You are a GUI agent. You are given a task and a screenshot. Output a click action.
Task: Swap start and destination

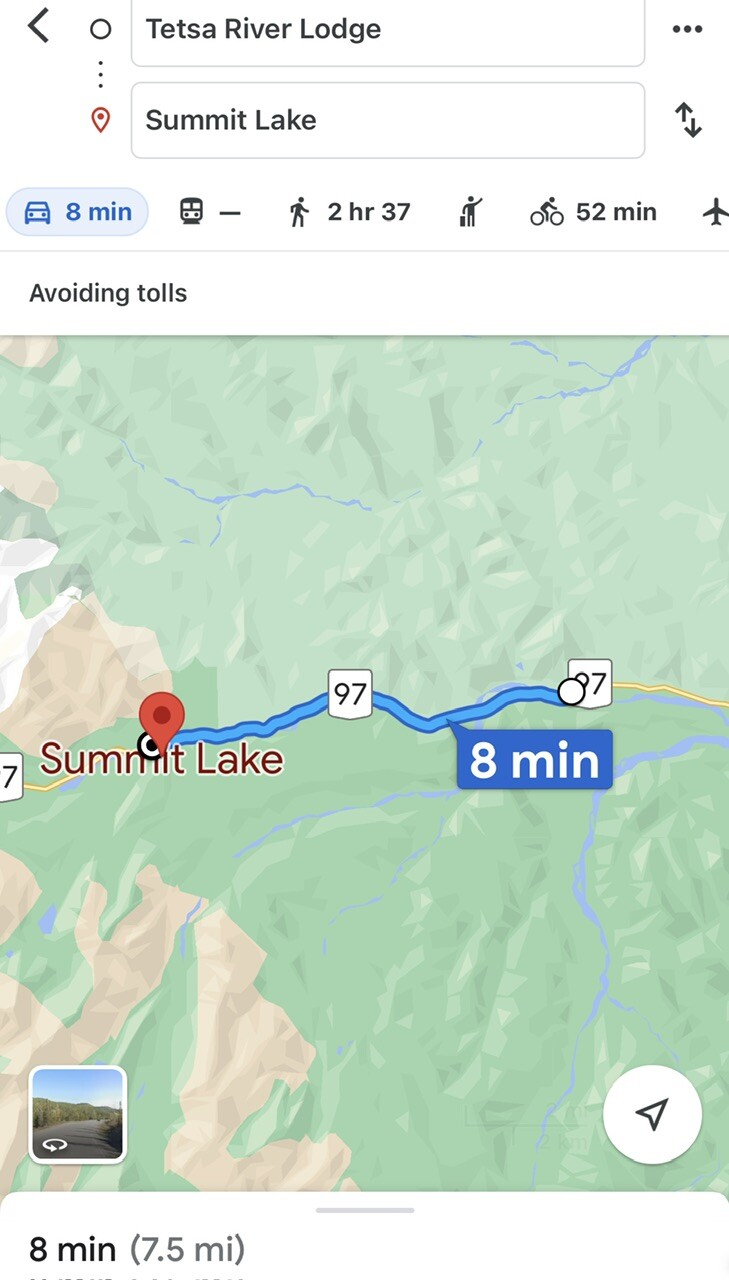(688, 120)
